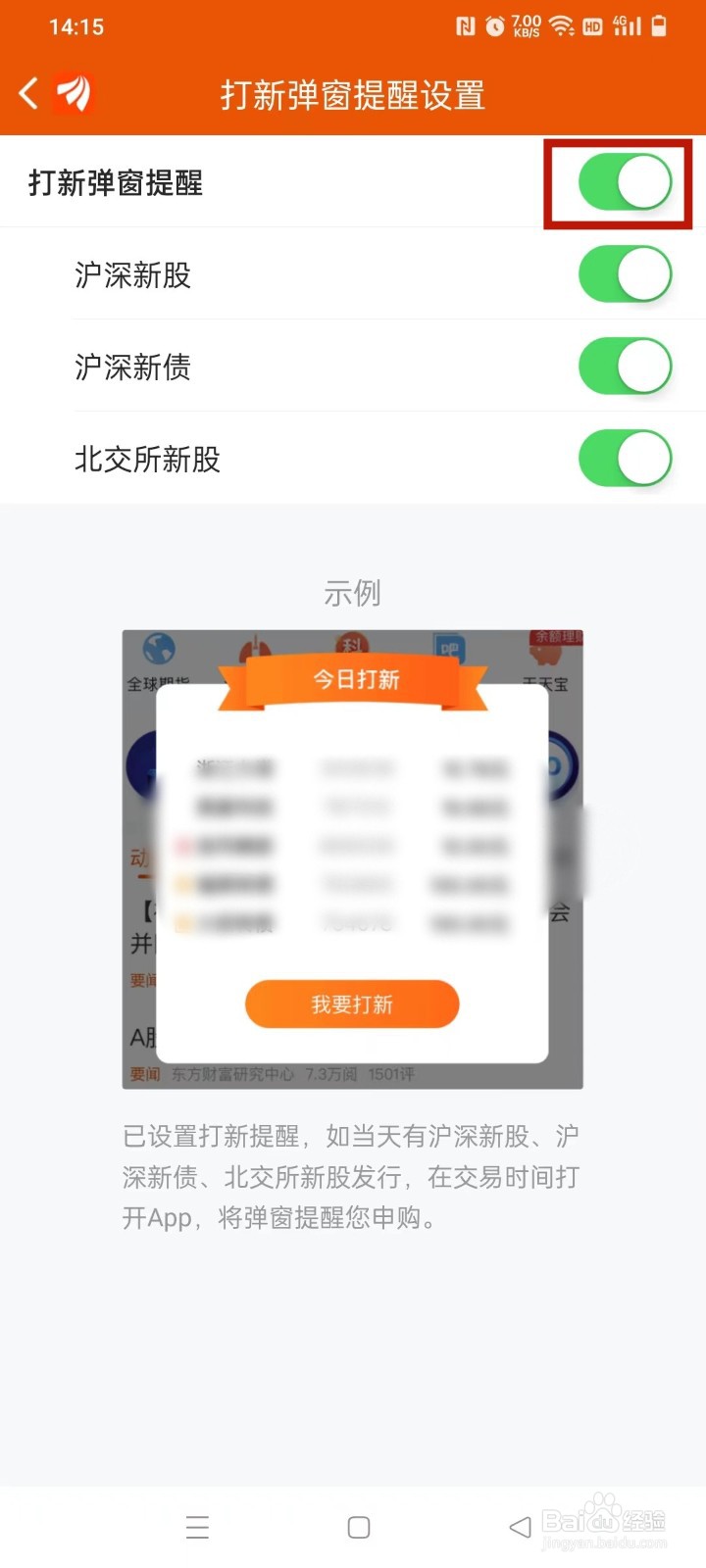The image size is (706, 1568).
Task: Tap the battery indicator icon
Action: pyautogui.click(x=658, y=26)
